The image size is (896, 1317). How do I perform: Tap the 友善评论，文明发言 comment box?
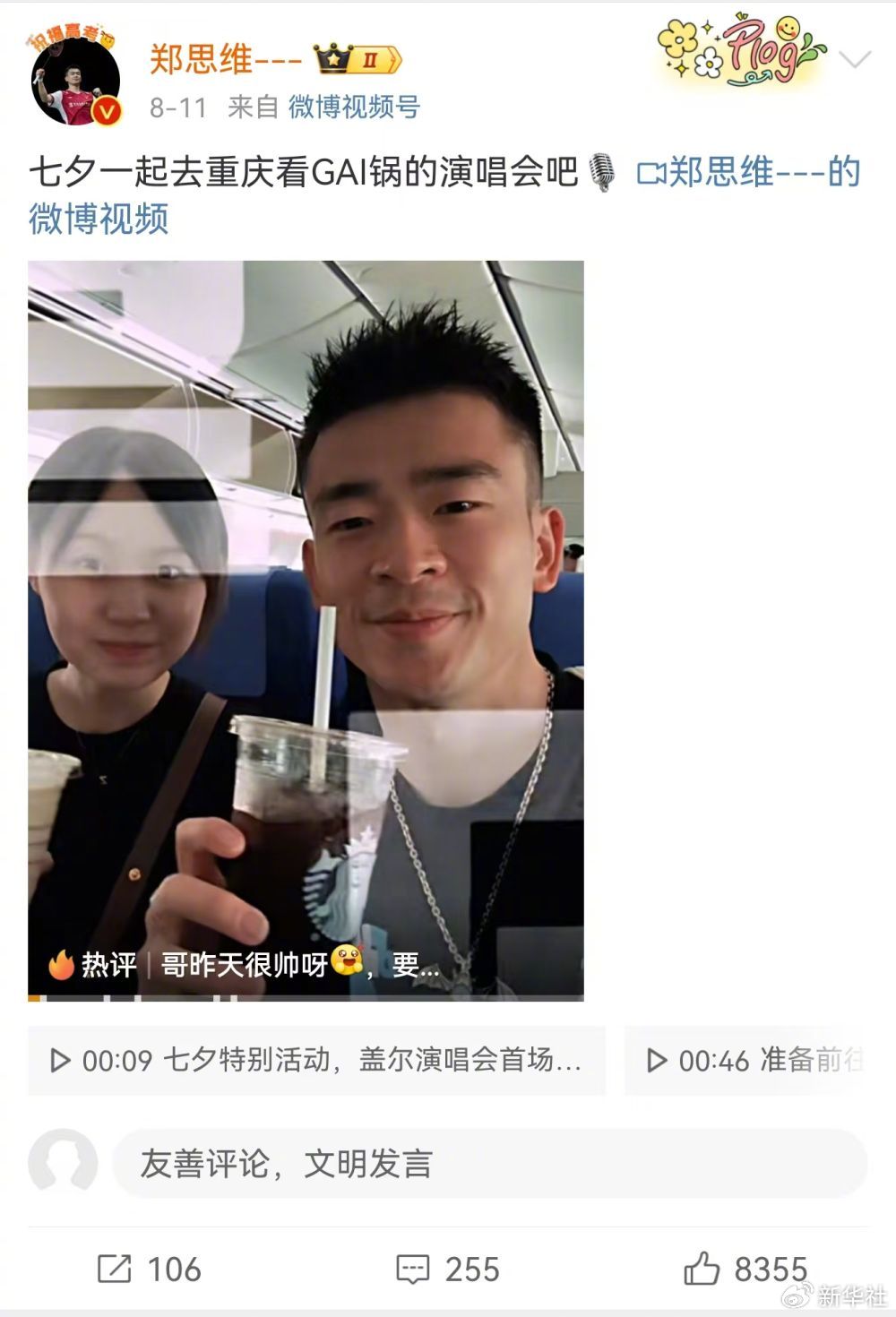point(489,1164)
